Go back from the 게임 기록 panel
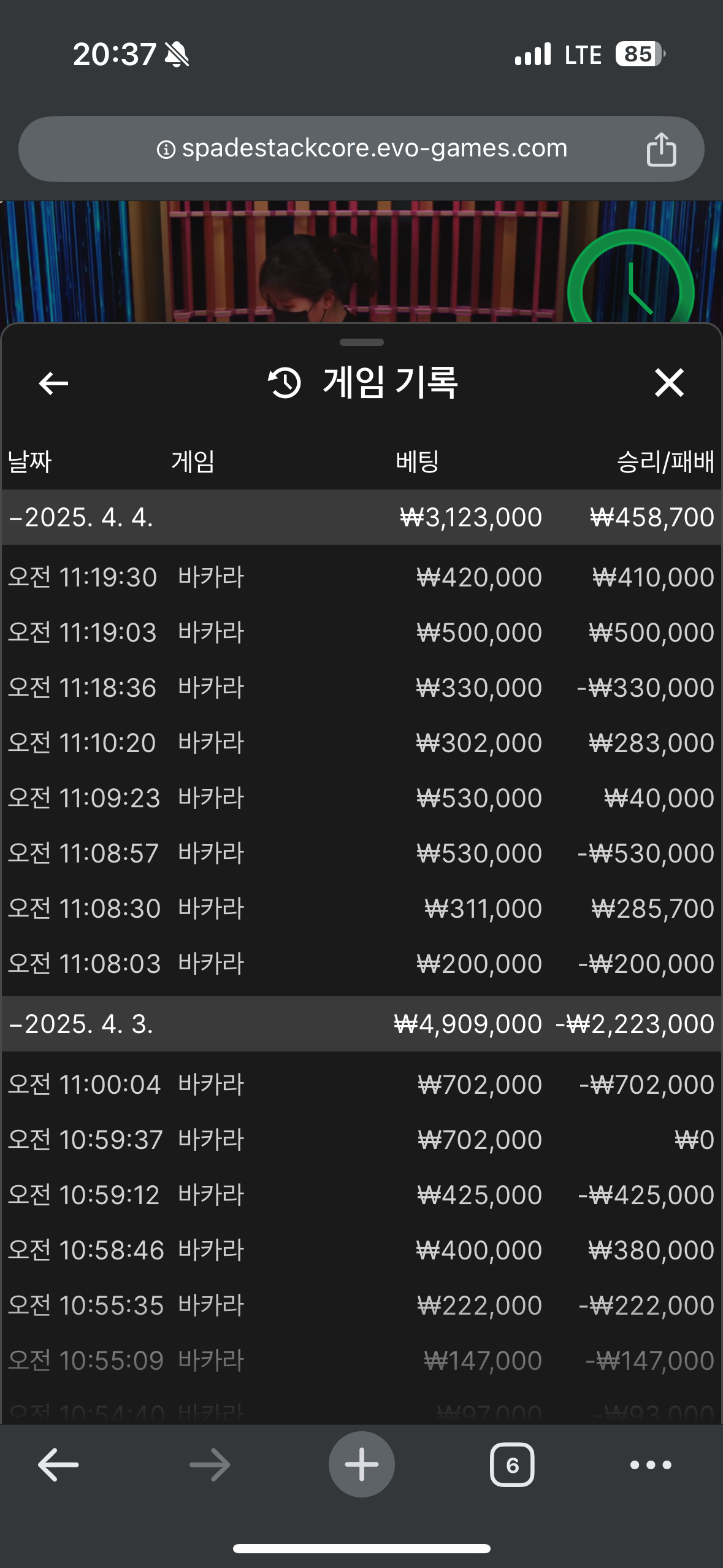Screen dimensions: 723x1568 coord(53,383)
